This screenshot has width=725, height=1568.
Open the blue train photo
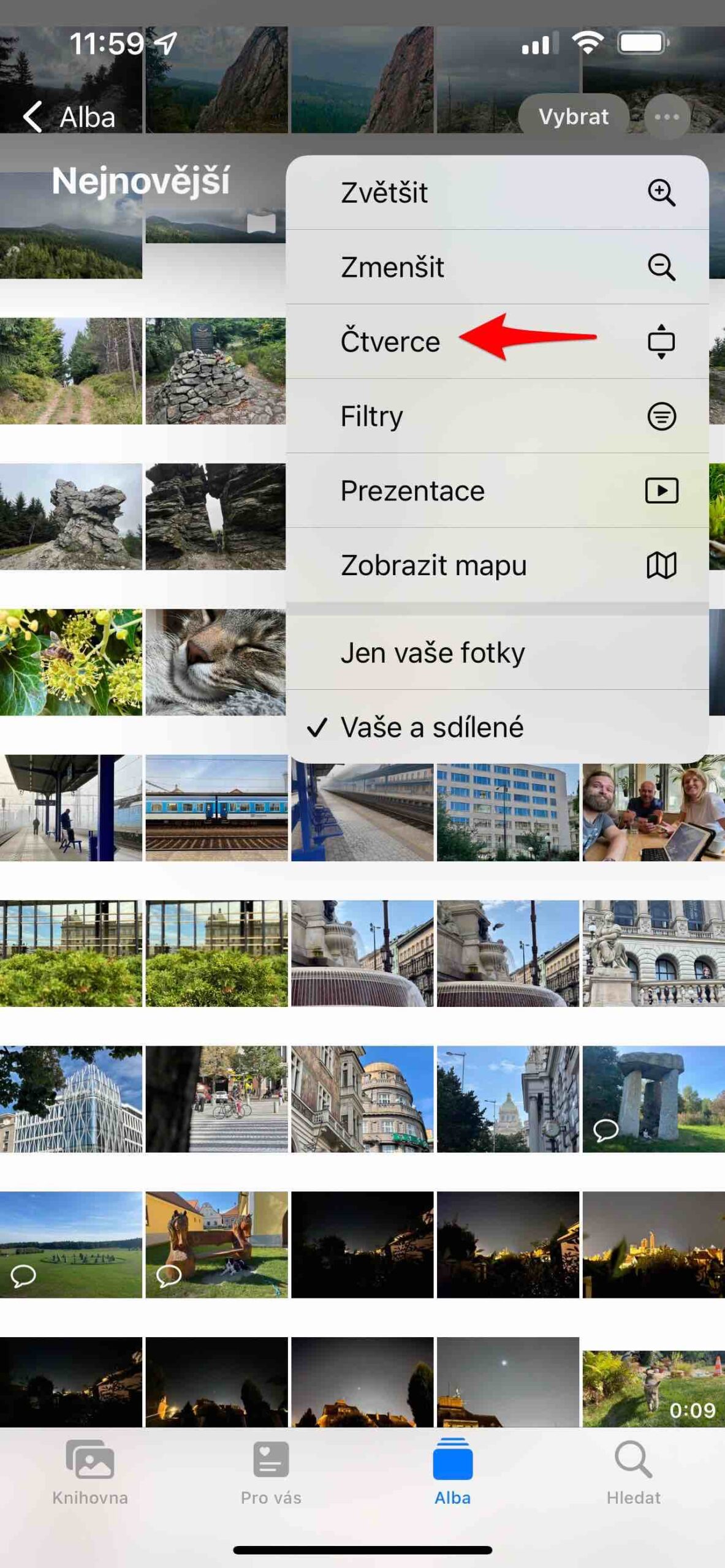(216, 808)
